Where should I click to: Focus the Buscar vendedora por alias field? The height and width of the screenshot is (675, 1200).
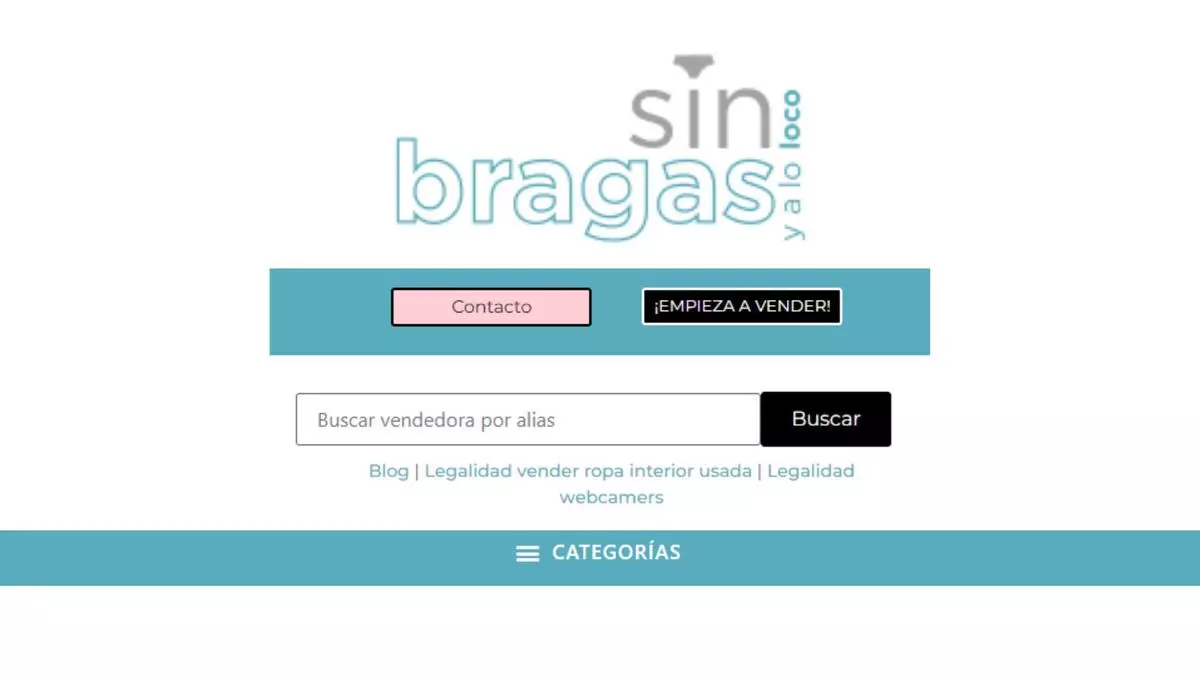(528, 420)
